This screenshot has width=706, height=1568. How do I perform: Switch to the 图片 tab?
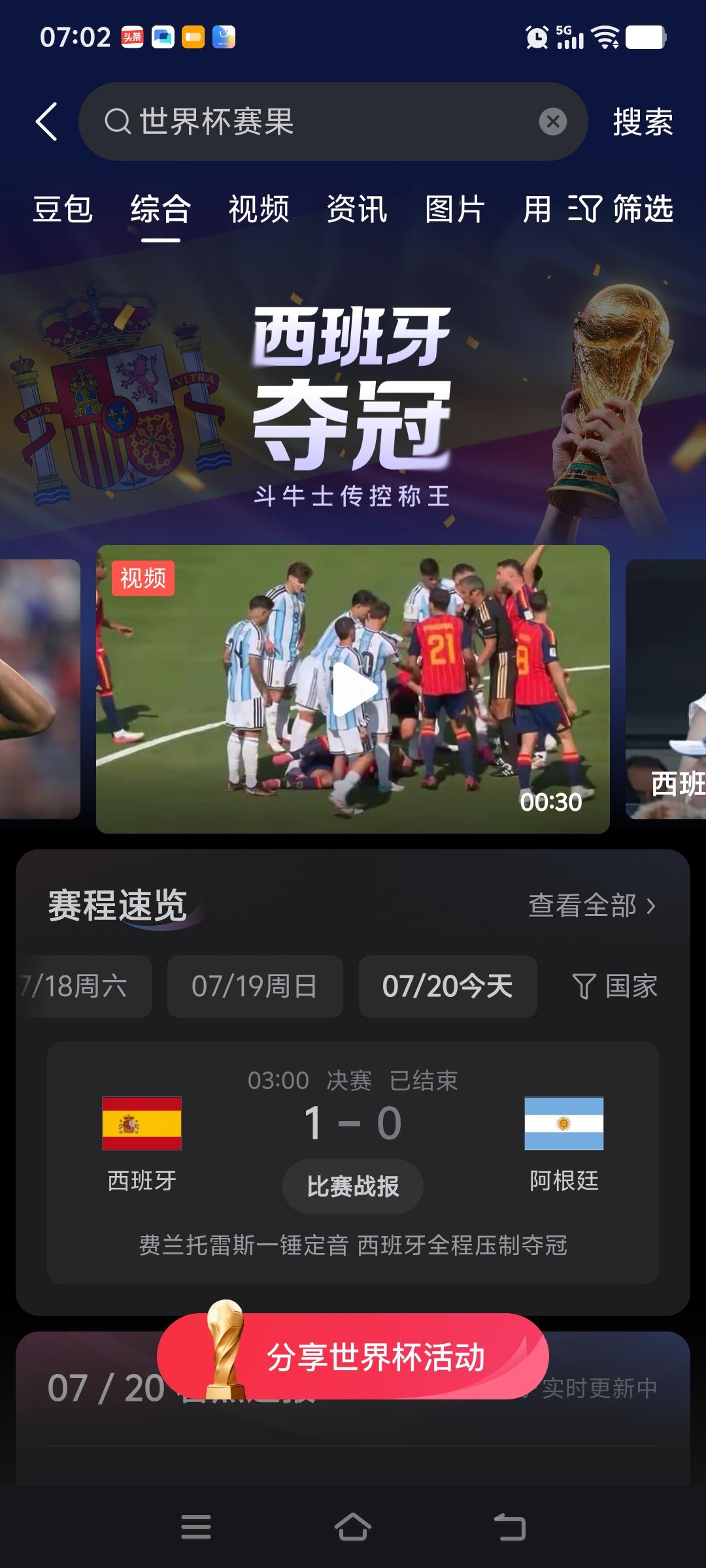455,210
